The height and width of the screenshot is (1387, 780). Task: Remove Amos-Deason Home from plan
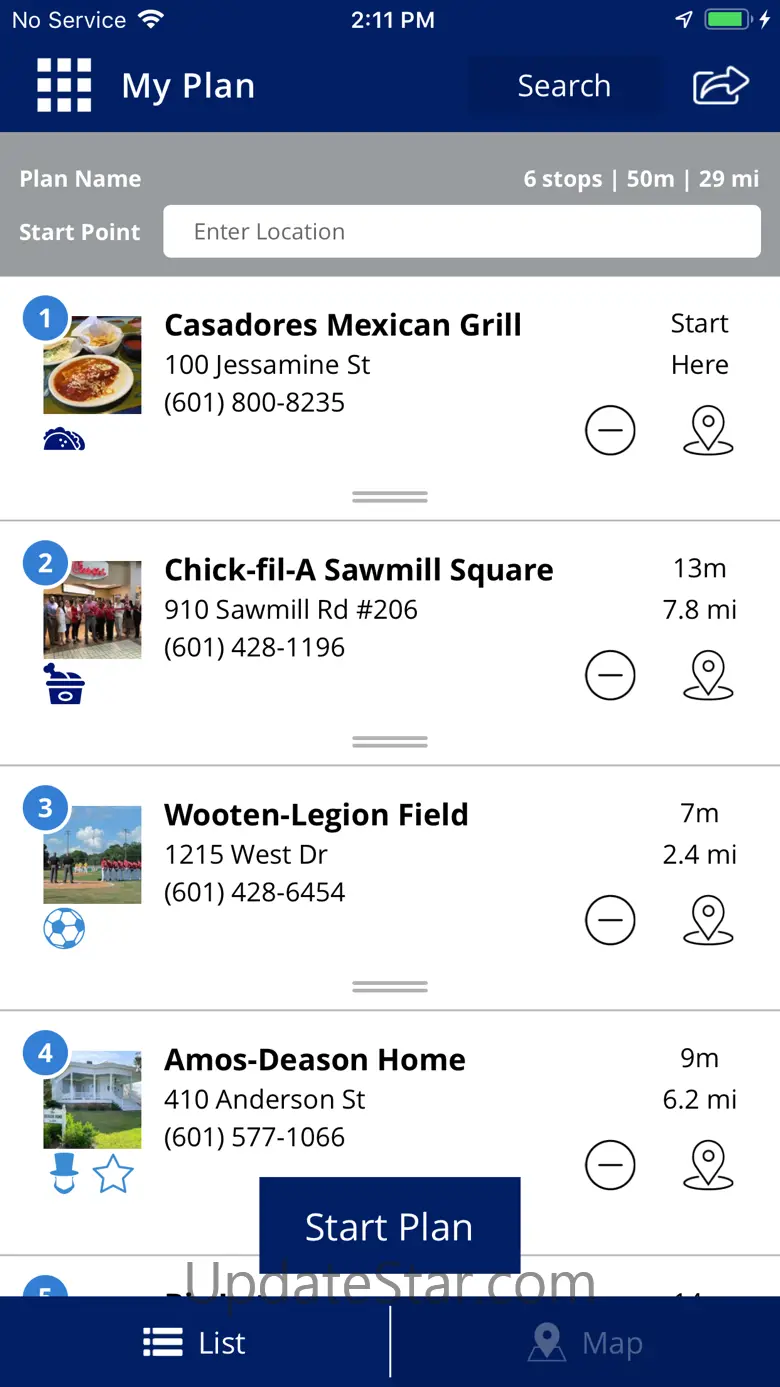pos(610,1166)
